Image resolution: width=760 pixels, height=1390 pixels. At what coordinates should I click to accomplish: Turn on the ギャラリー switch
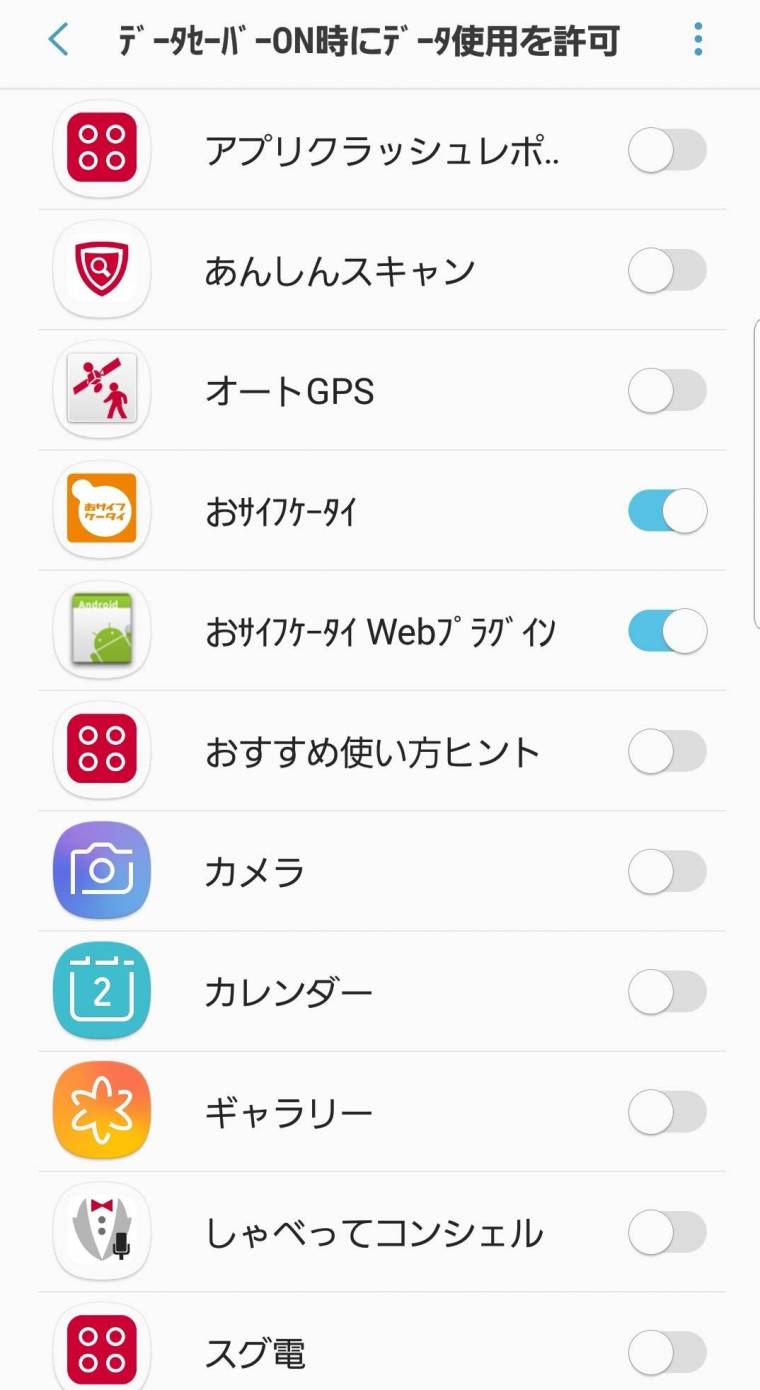click(667, 1111)
